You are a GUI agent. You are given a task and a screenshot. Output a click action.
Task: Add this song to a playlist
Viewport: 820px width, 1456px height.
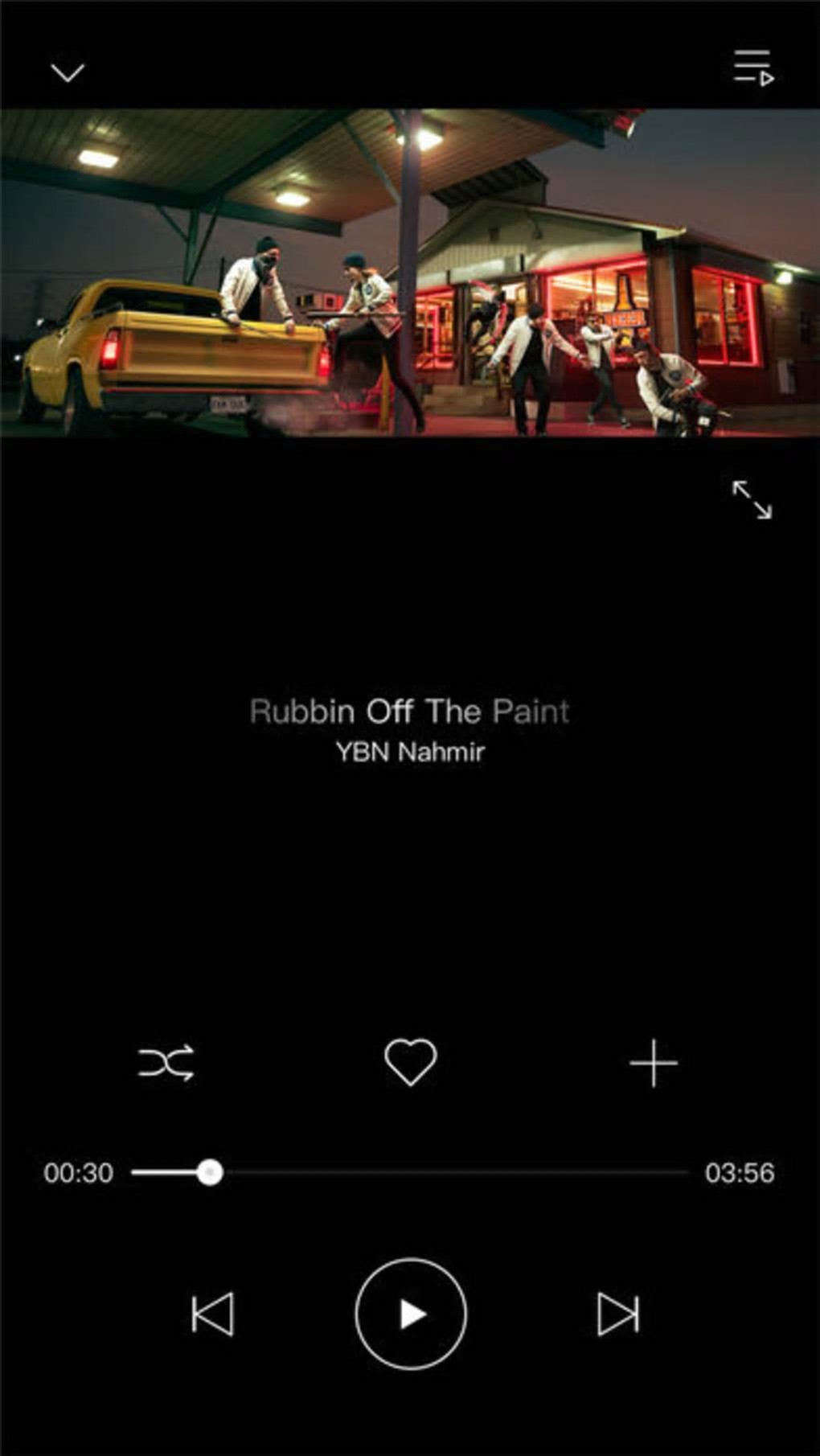653,1063
